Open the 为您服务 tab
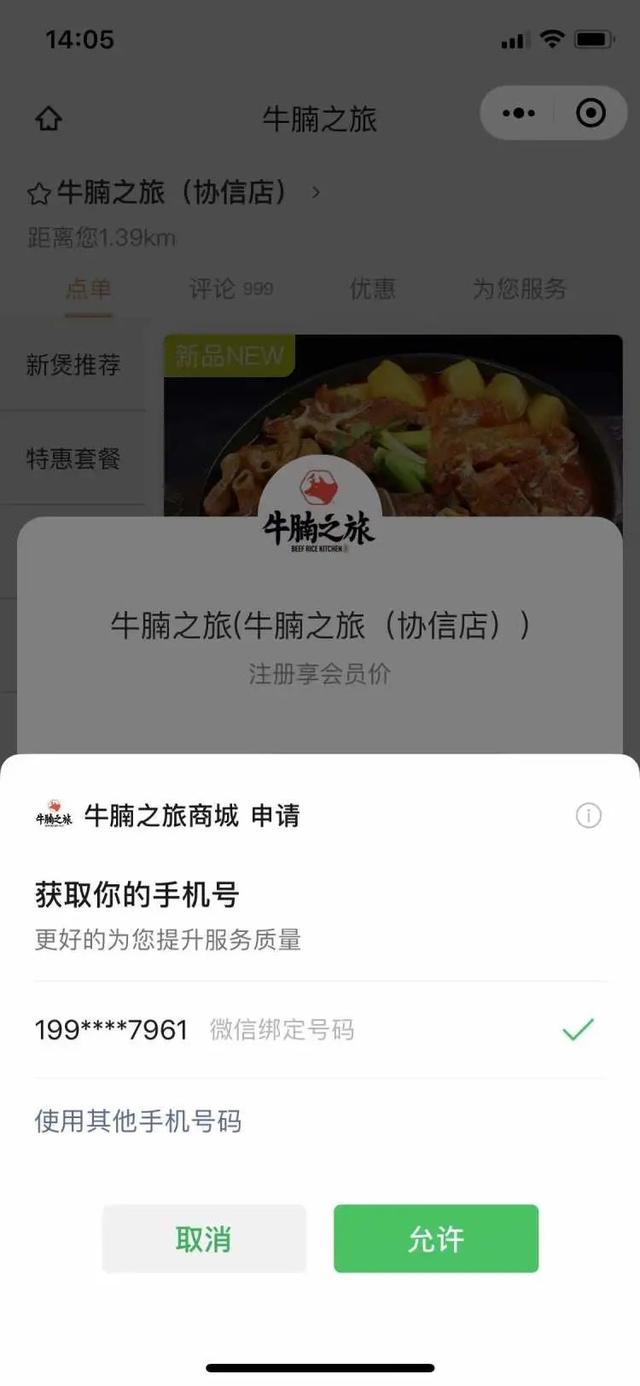The width and height of the screenshot is (640, 1386). pos(519,289)
